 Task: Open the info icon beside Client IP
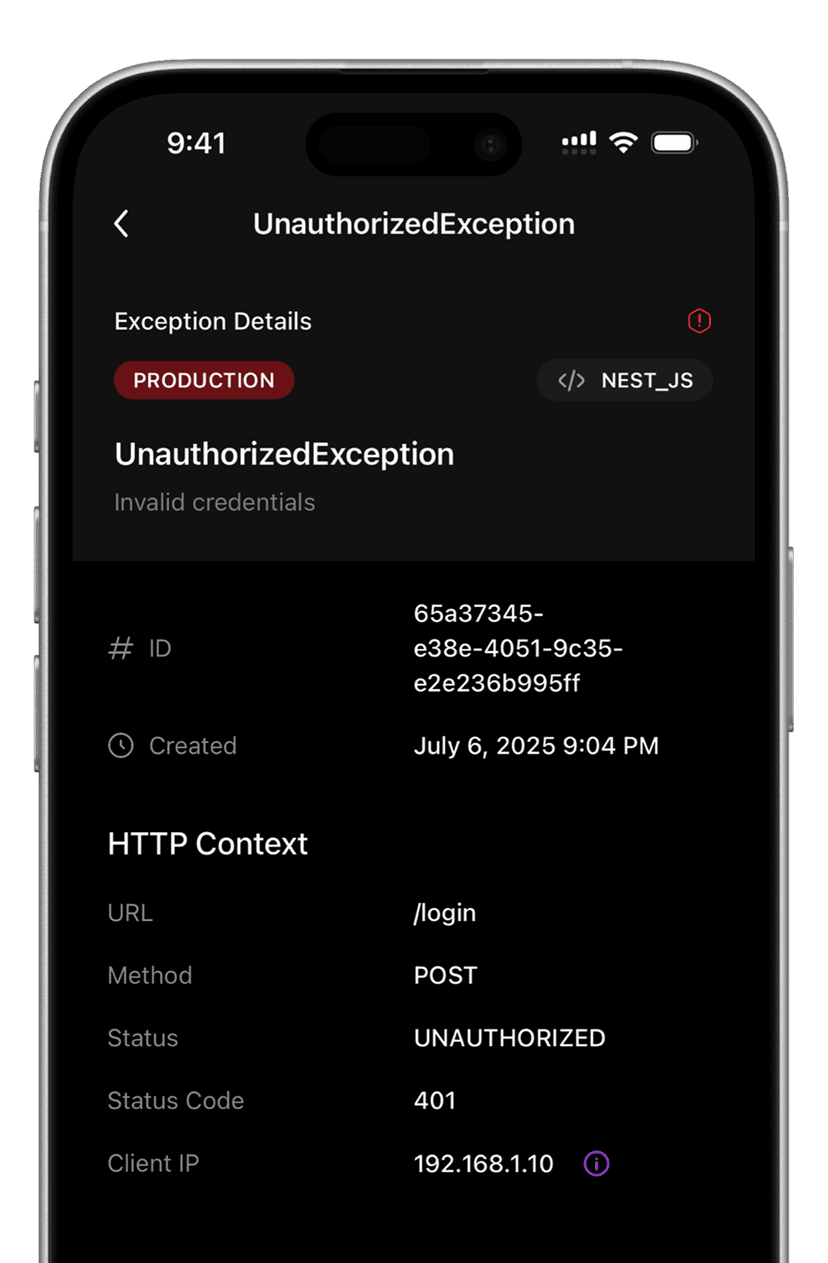596,1164
